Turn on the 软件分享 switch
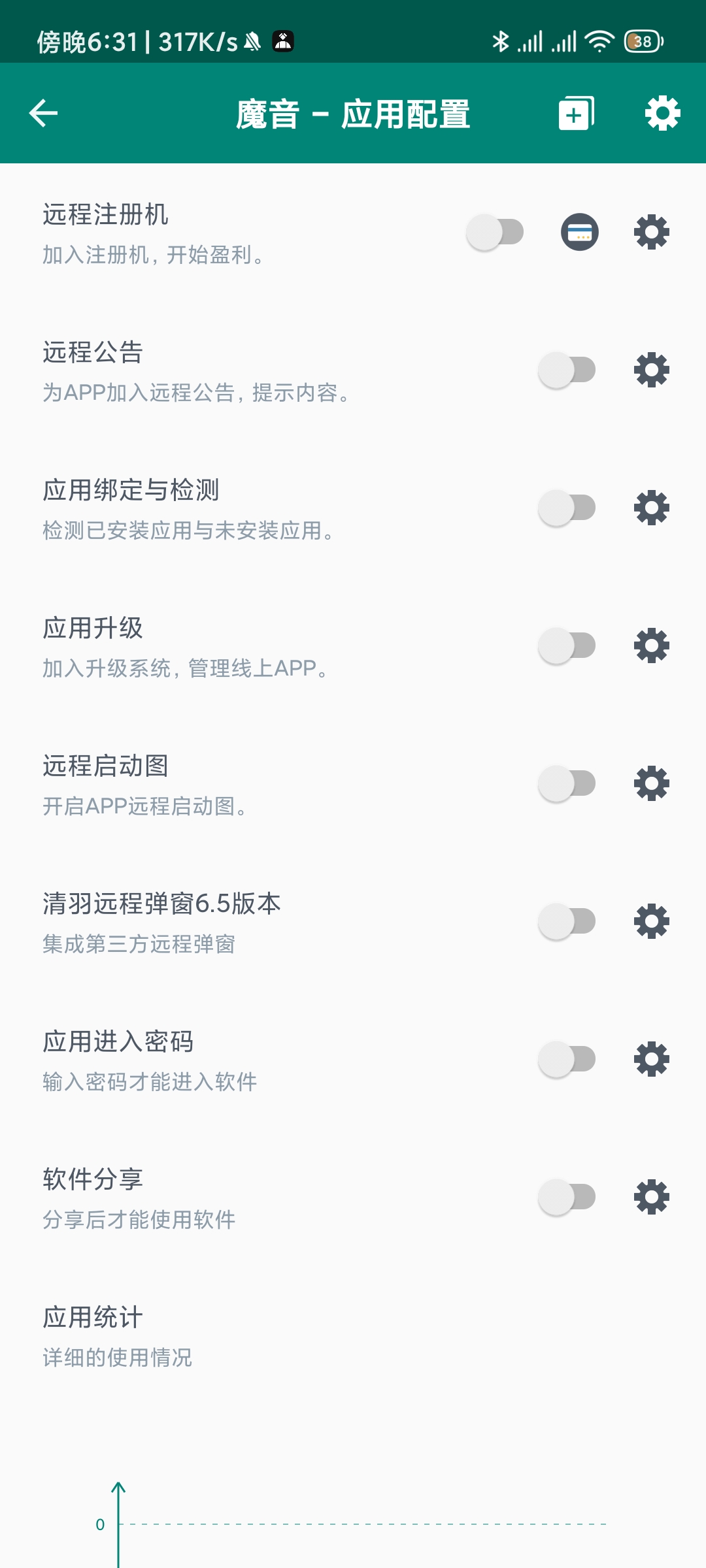 (x=567, y=1197)
